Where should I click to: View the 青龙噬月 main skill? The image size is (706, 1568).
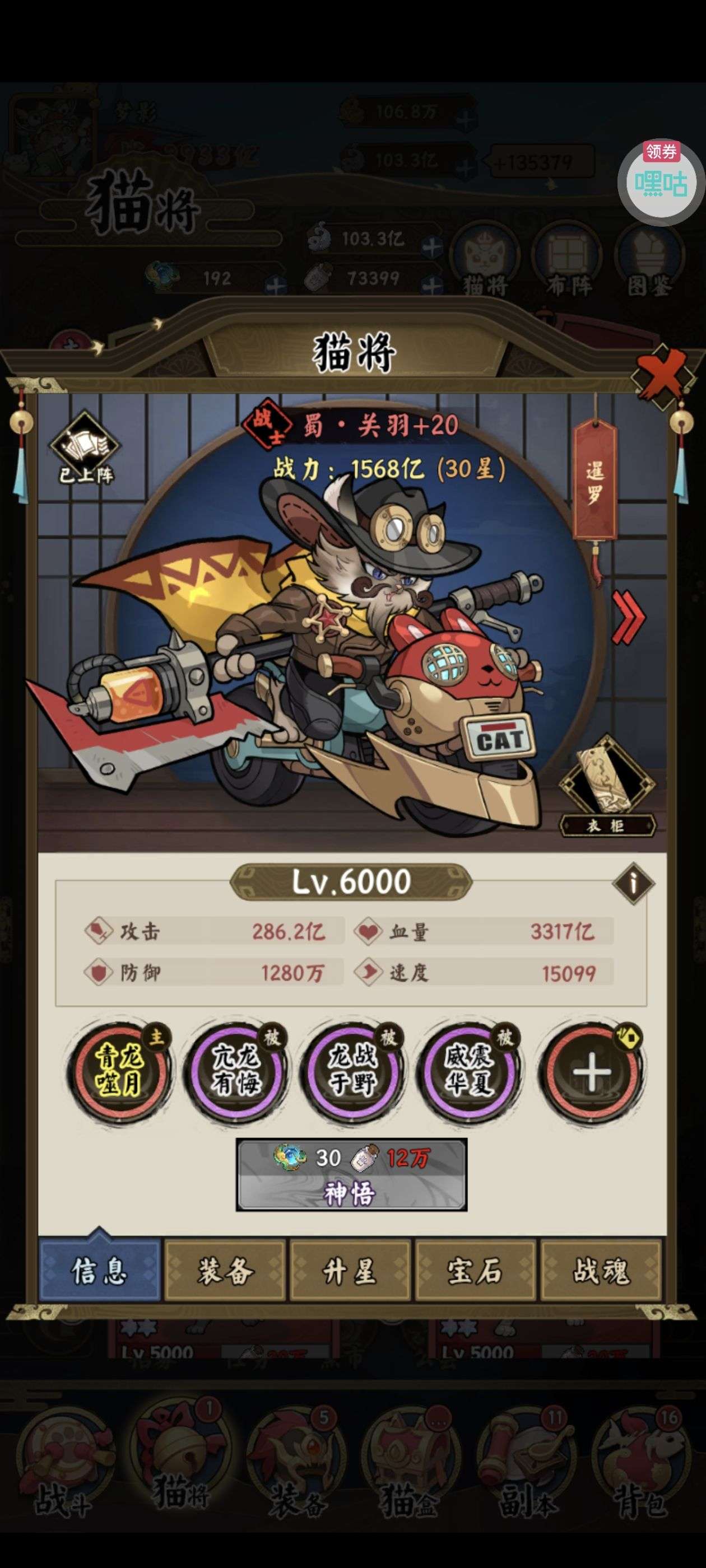coord(119,1071)
